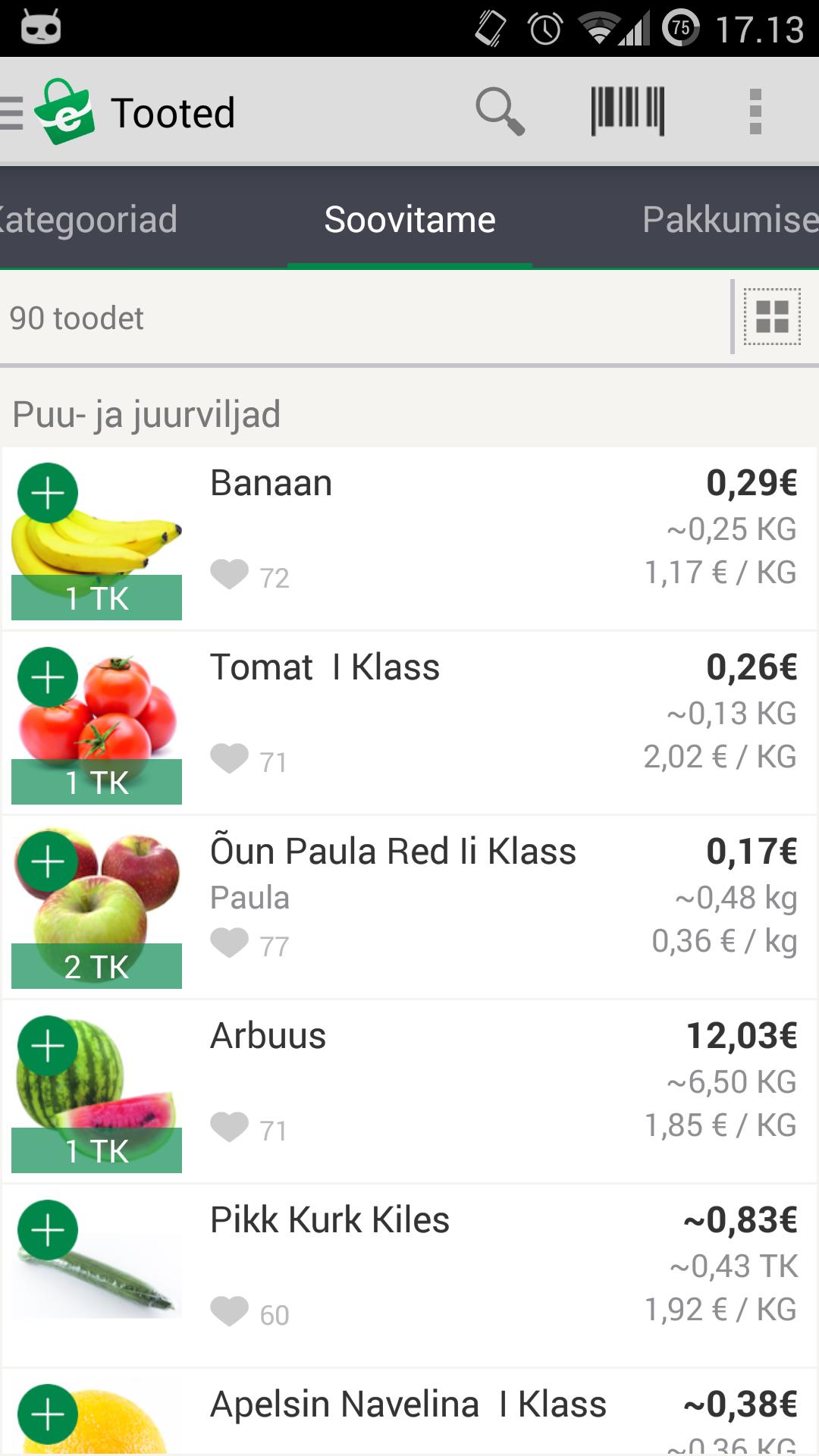The width and height of the screenshot is (819, 1456).
Task: Switch to the Pakkumised tab
Action: [729, 220]
